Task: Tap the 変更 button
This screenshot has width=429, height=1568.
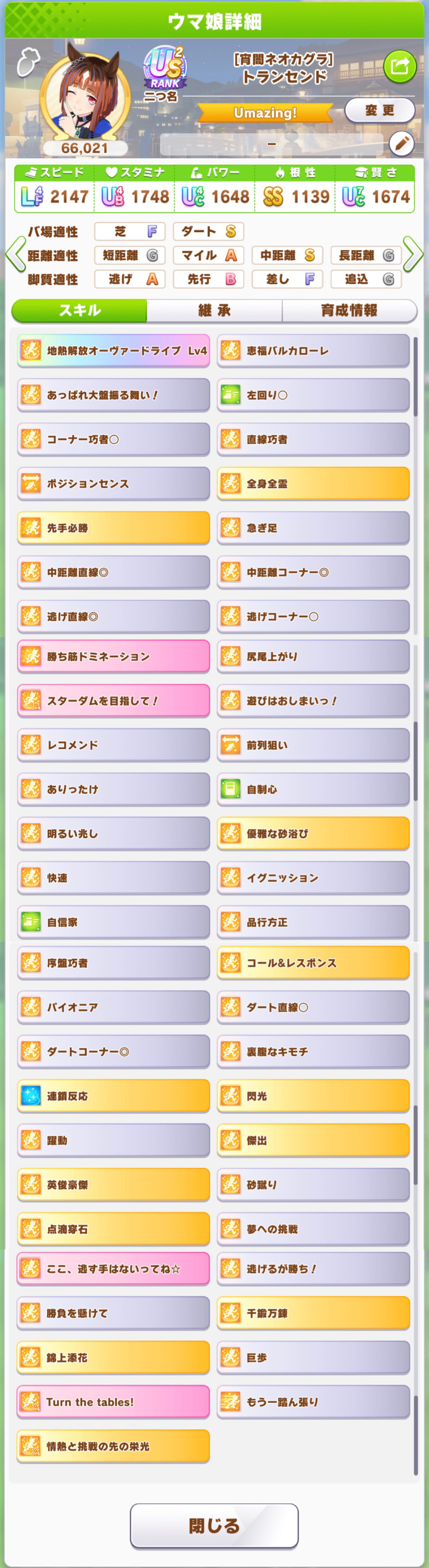Action: point(380,110)
